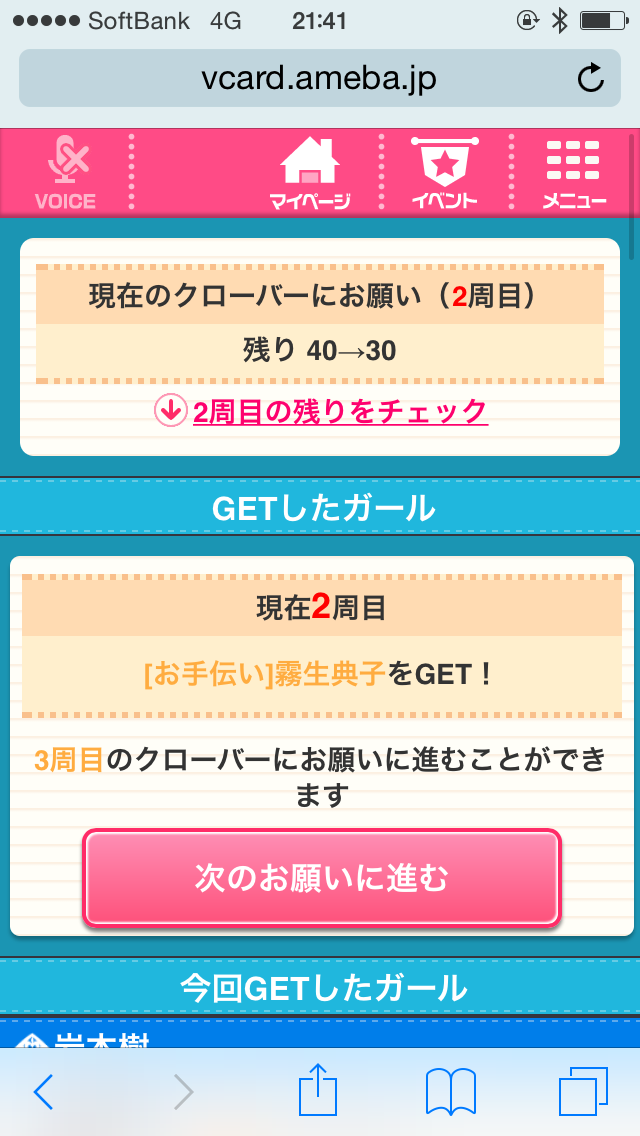Show open Safari tabs

coord(583,1092)
